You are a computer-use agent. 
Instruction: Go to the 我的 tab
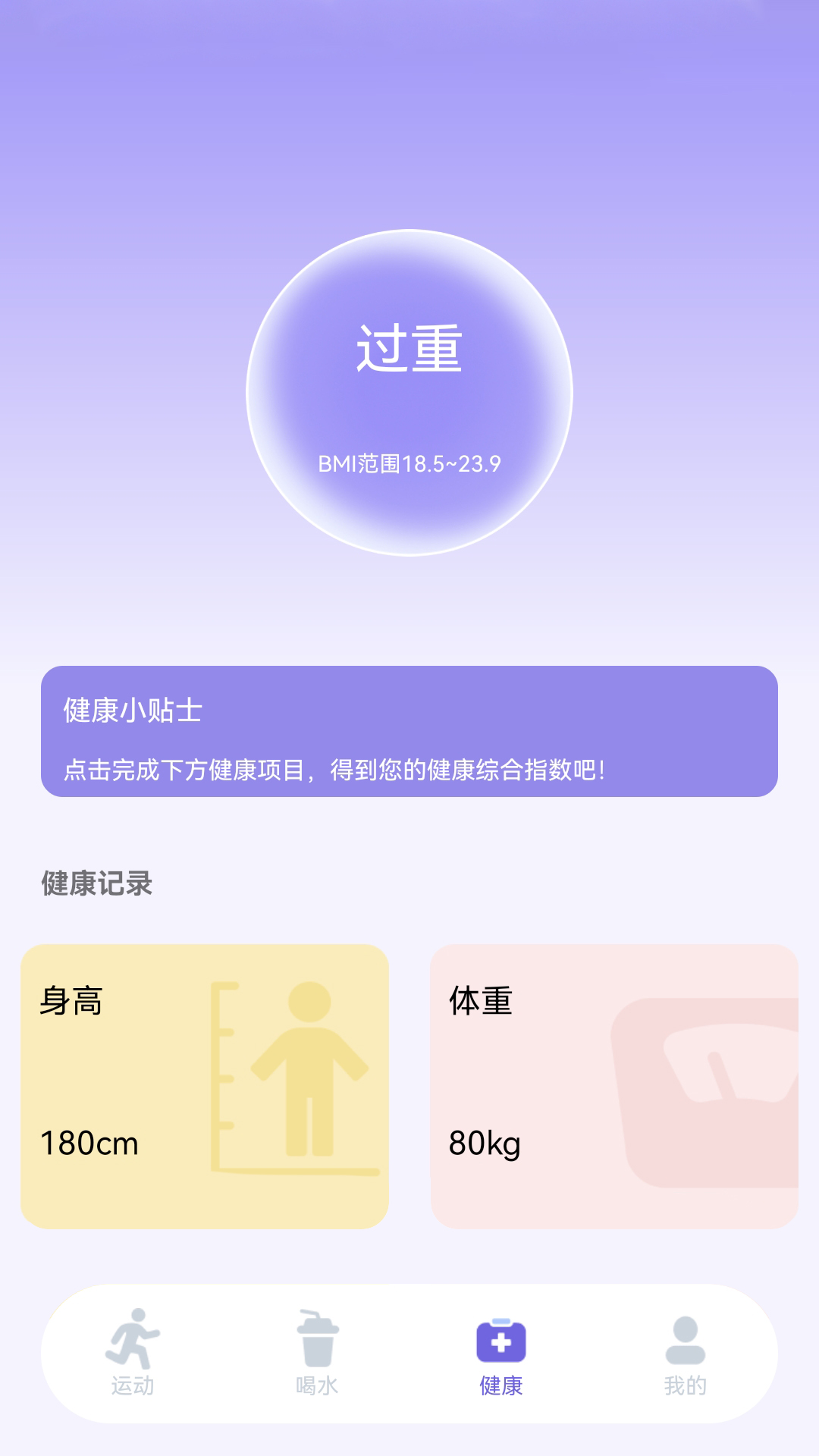pyautogui.click(x=685, y=1353)
